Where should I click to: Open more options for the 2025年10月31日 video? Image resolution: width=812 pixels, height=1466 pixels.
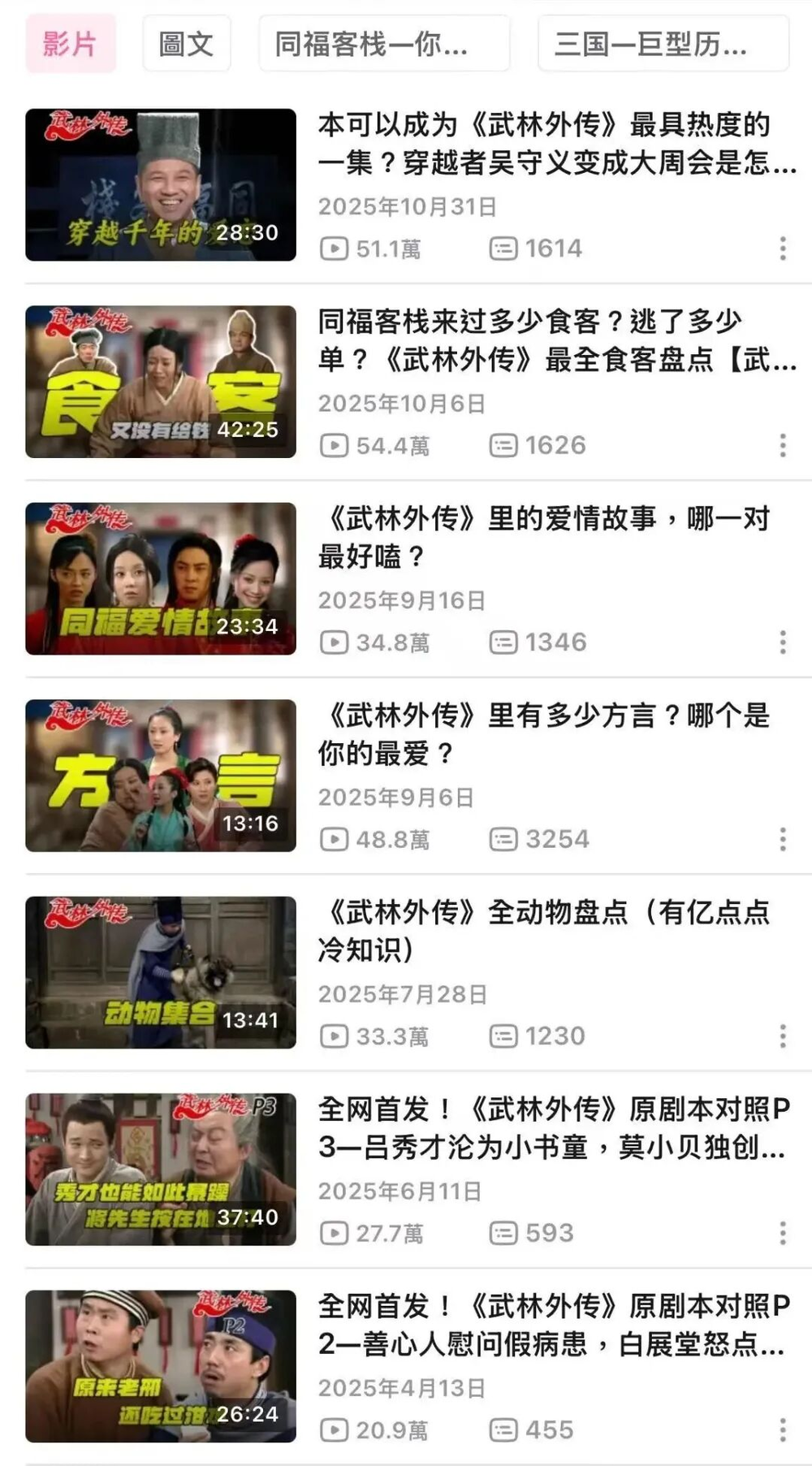coord(783,249)
